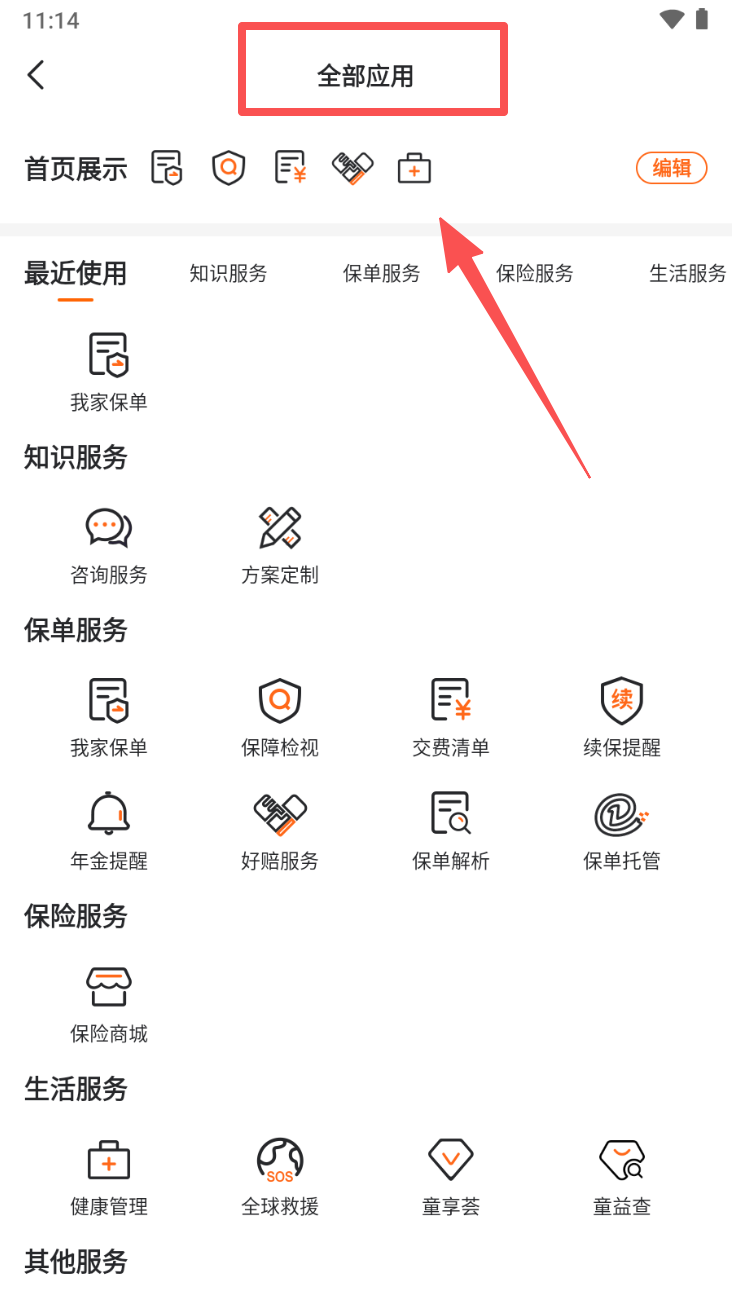The image size is (732, 1304).
Task: Open 保障检视
Action: point(280,717)
